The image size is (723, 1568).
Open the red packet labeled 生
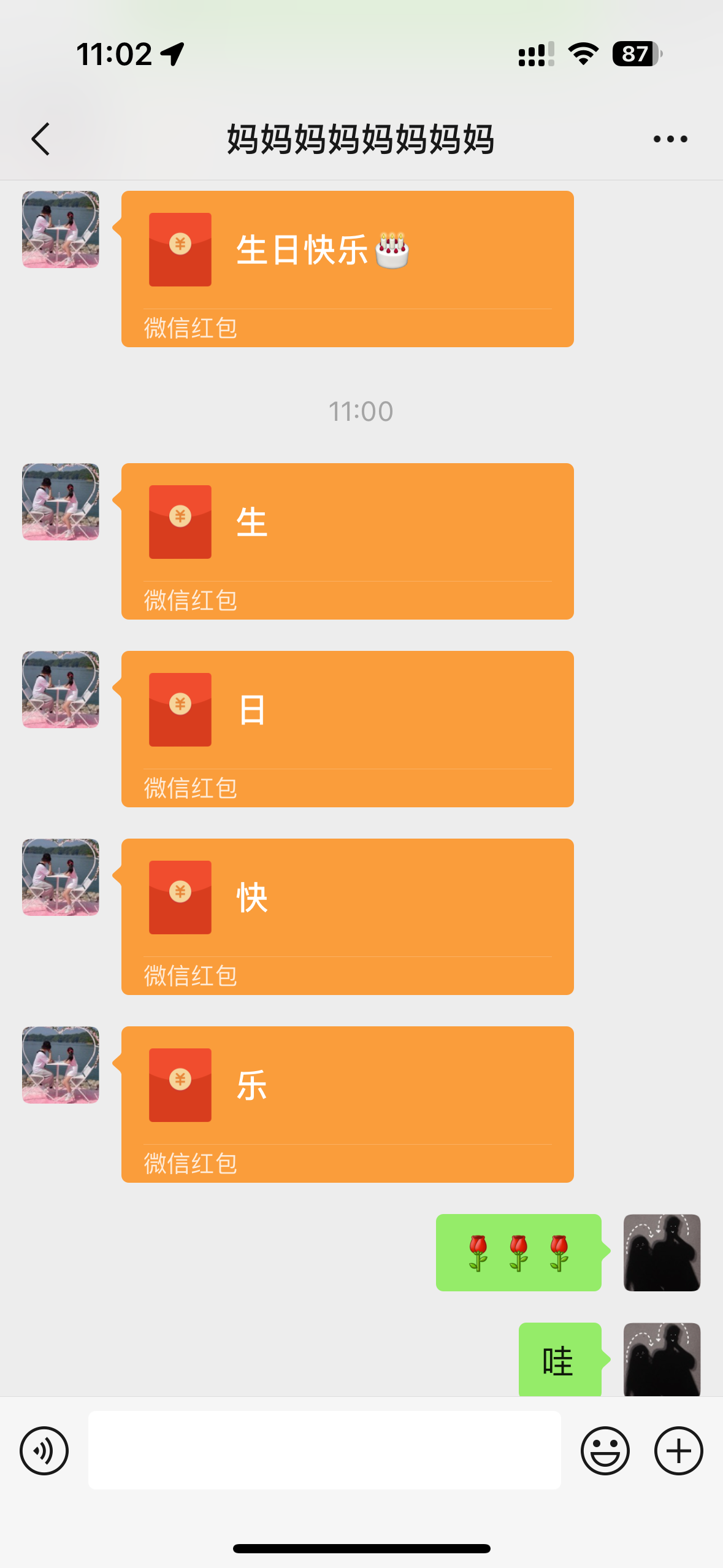348,541
